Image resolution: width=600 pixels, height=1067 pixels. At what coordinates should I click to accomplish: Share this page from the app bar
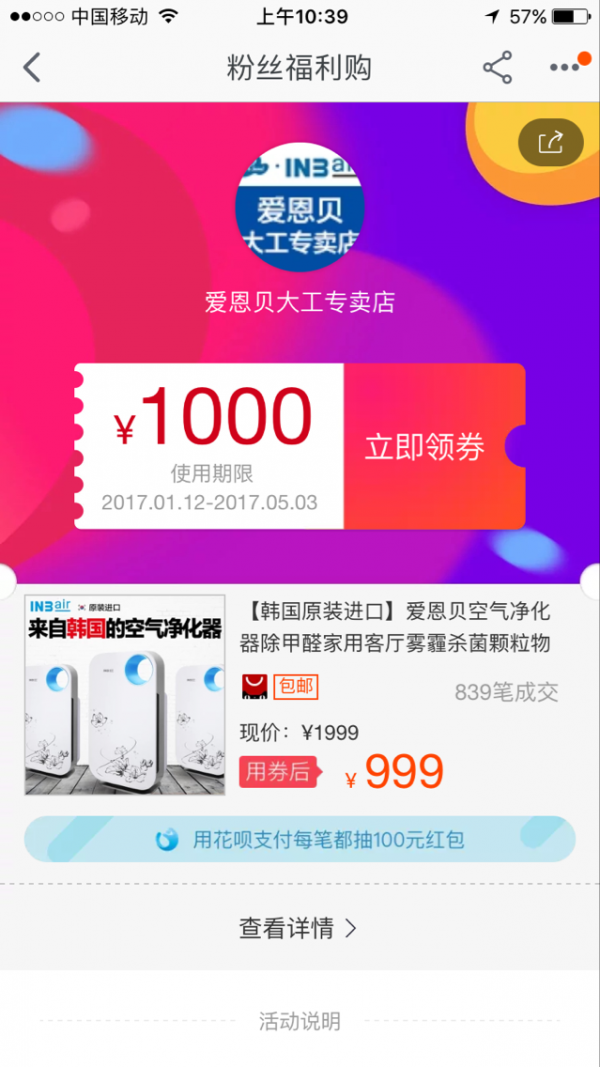497,68
